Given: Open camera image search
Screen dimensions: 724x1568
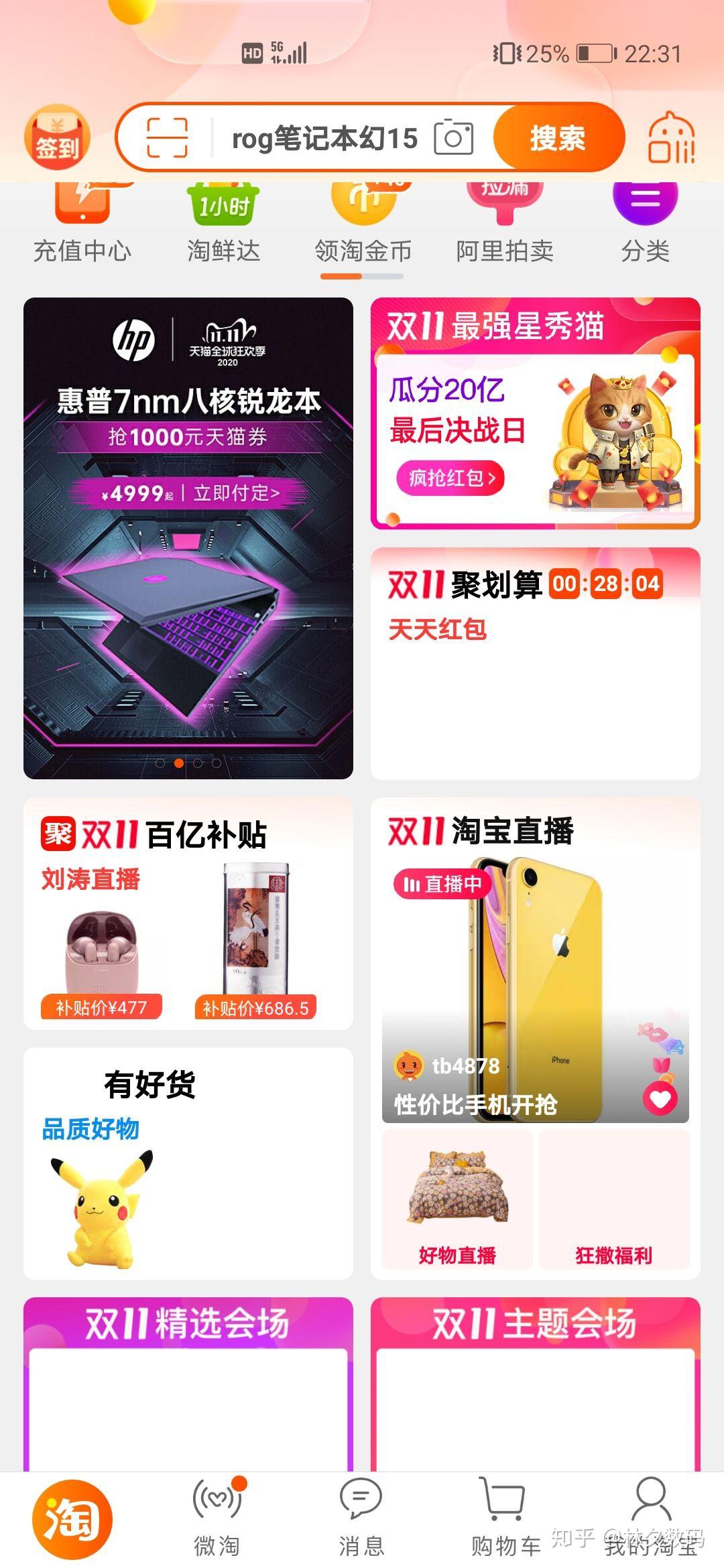Looking at the screenshot, I should pyautogui.click(x=454, y=138).
